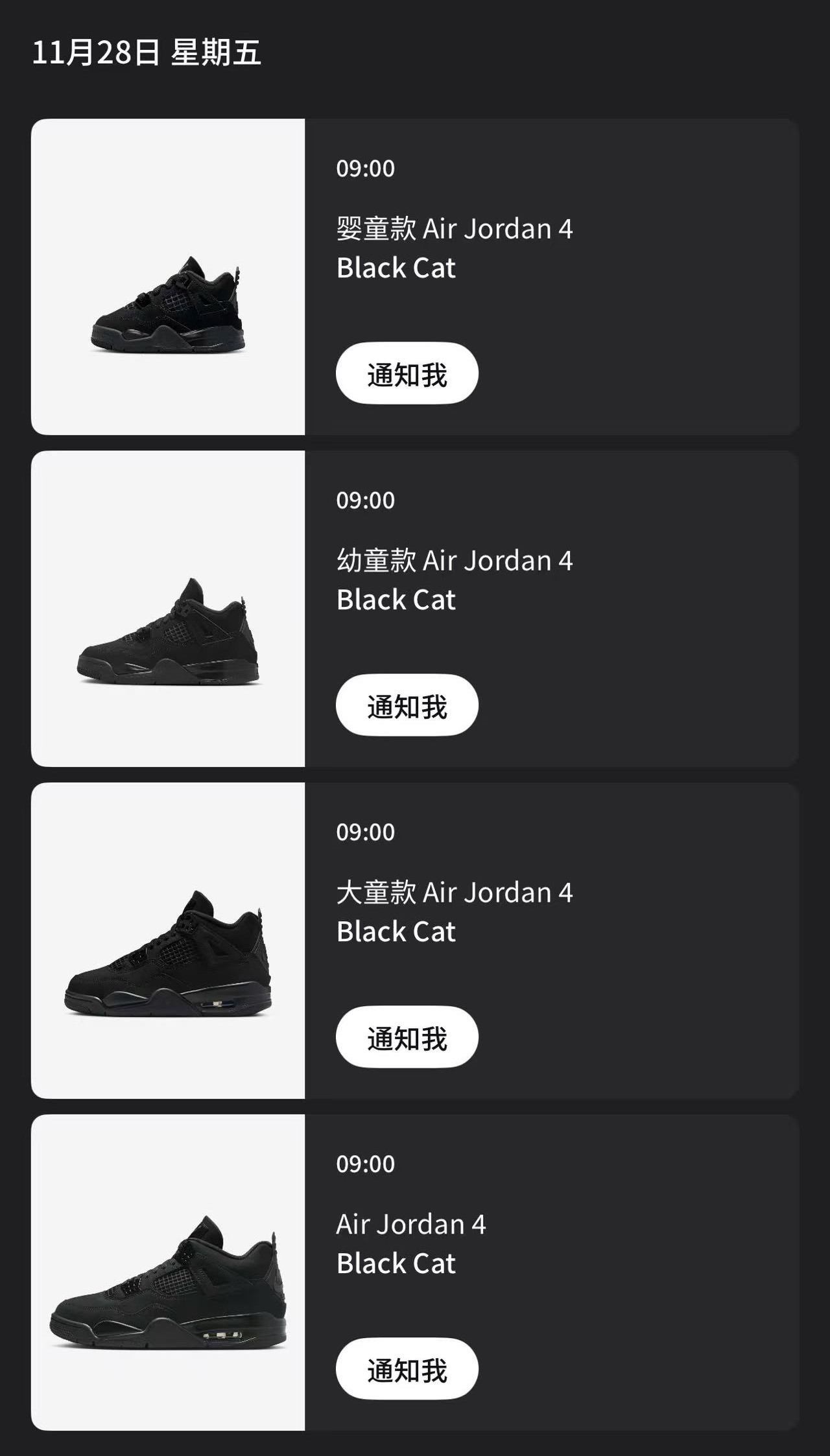This screenshot has width=830, height=1456.
Task: Tap 通知我 for 大童款 Air Jordan 4
Action: pyautogui.click(x=407, y=1037)
